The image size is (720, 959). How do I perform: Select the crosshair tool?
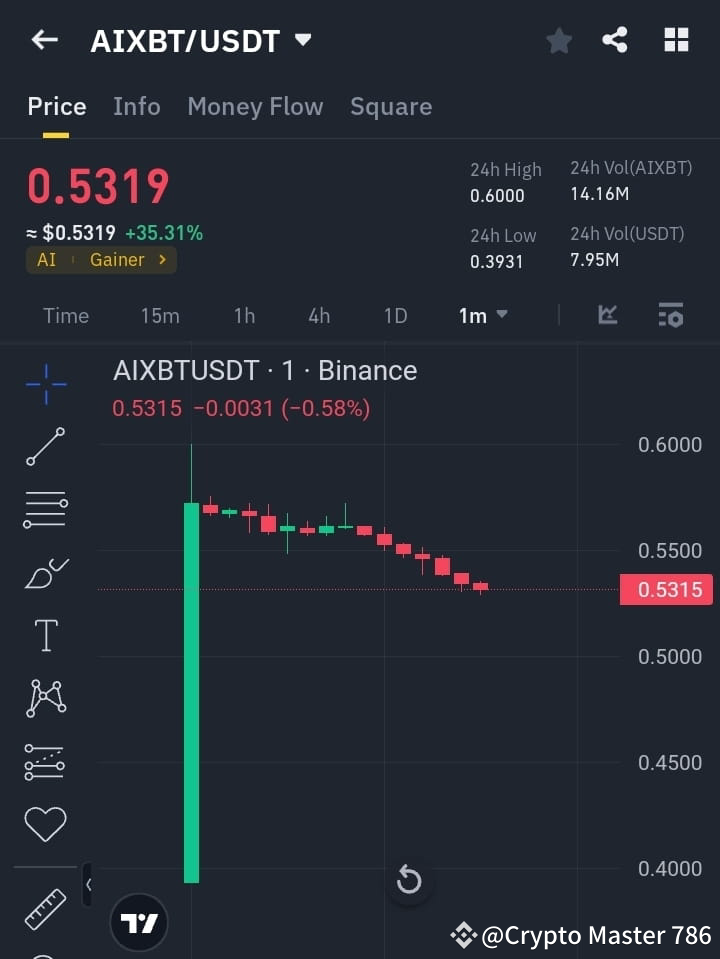(x=44, y=384)
